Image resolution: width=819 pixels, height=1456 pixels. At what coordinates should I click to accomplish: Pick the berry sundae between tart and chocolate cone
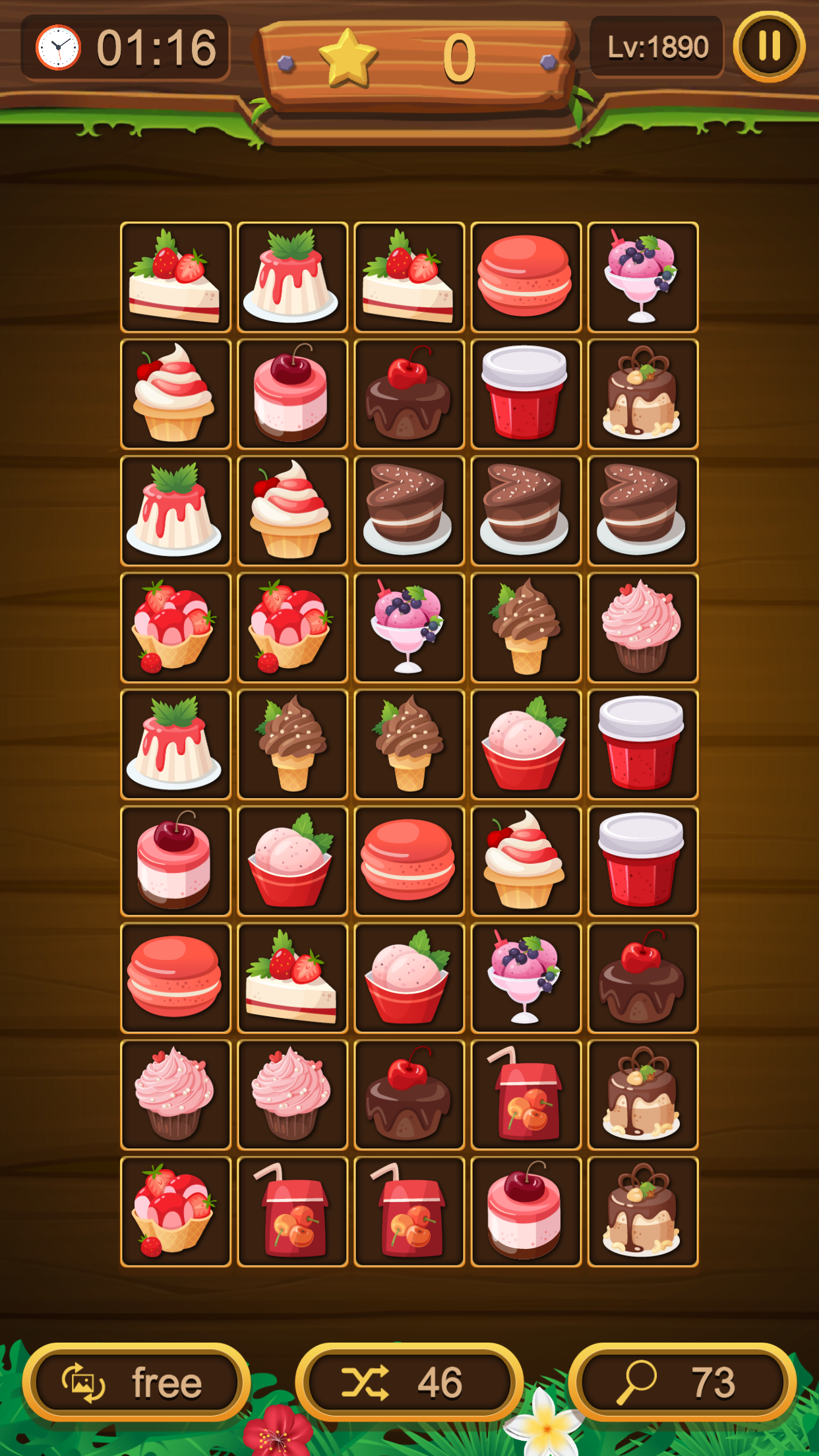(409, 627)
